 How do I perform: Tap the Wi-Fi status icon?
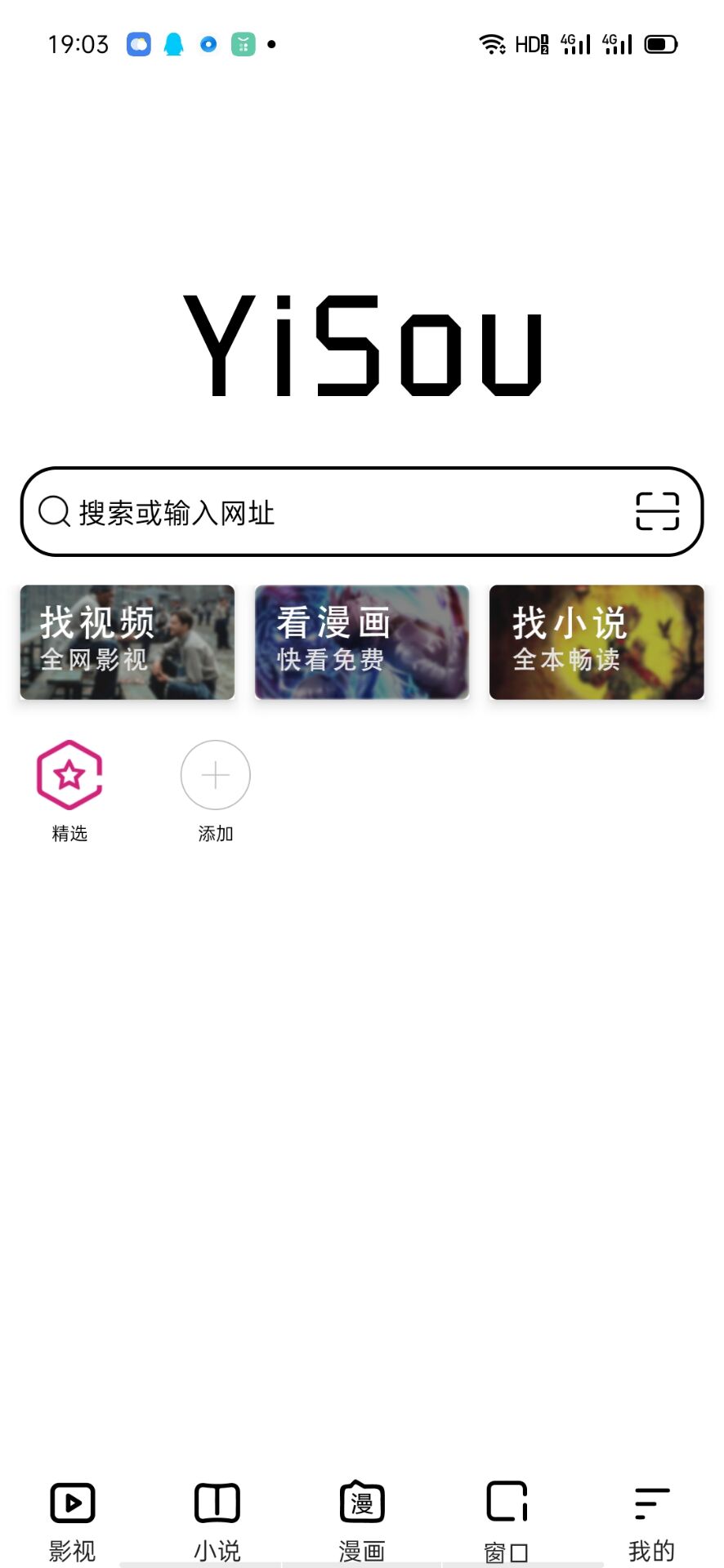pyautogui.click(x=492, y=43)
